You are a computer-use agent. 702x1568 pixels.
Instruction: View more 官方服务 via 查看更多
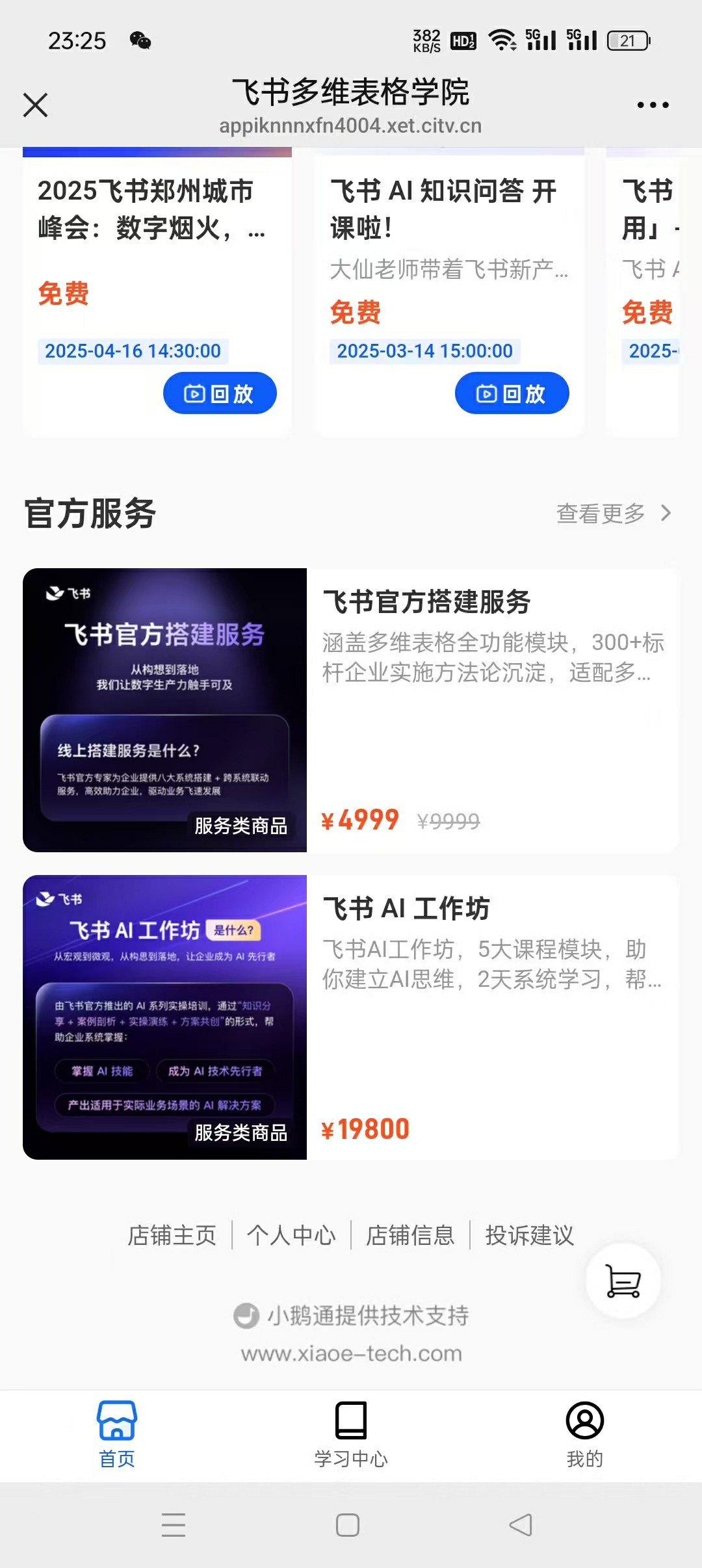(x=613, y=514)
